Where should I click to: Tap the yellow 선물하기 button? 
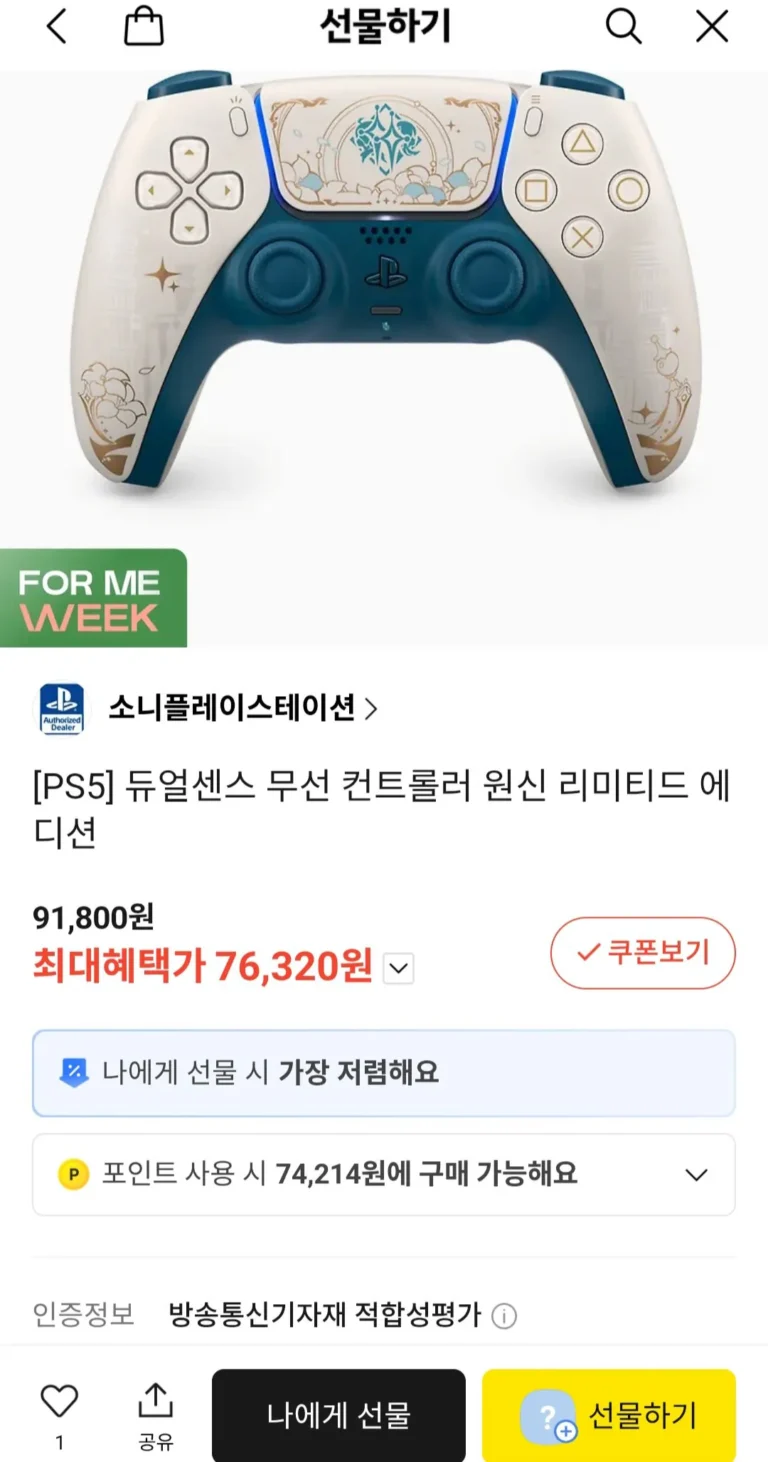click(608, 1415)
